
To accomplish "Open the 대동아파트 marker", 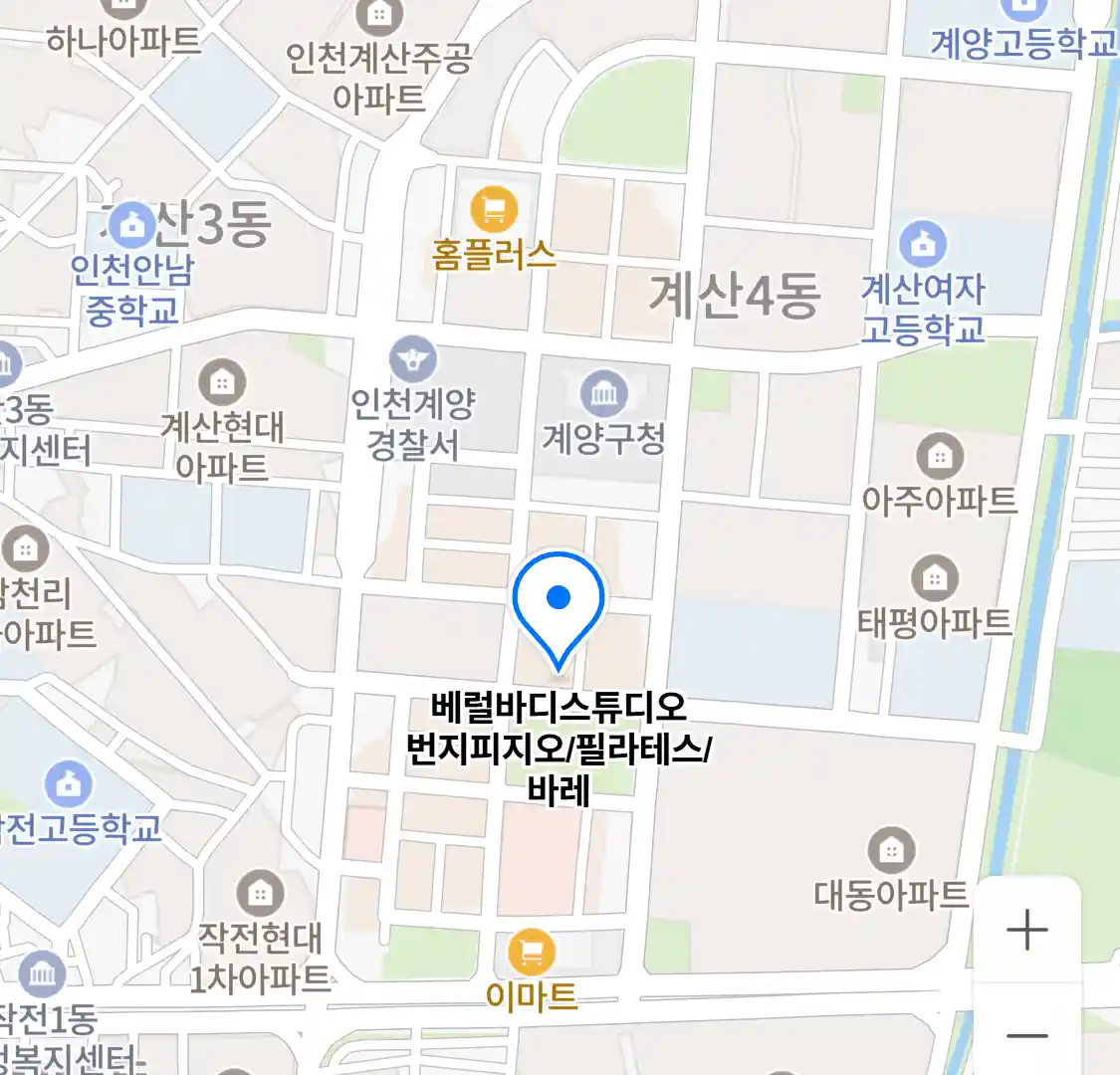I will click(891, 851).
